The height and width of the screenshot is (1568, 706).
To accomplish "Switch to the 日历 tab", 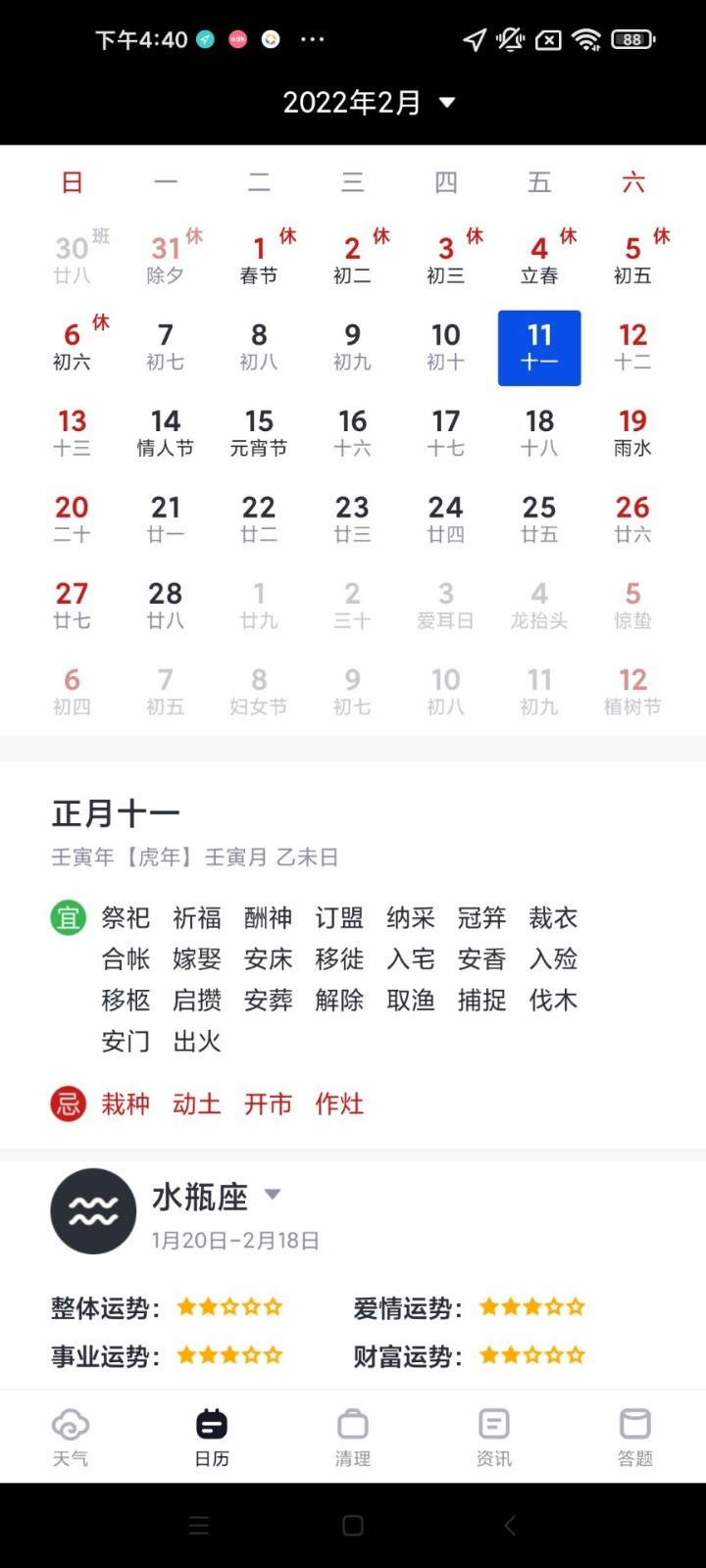I will [212, 1436].
